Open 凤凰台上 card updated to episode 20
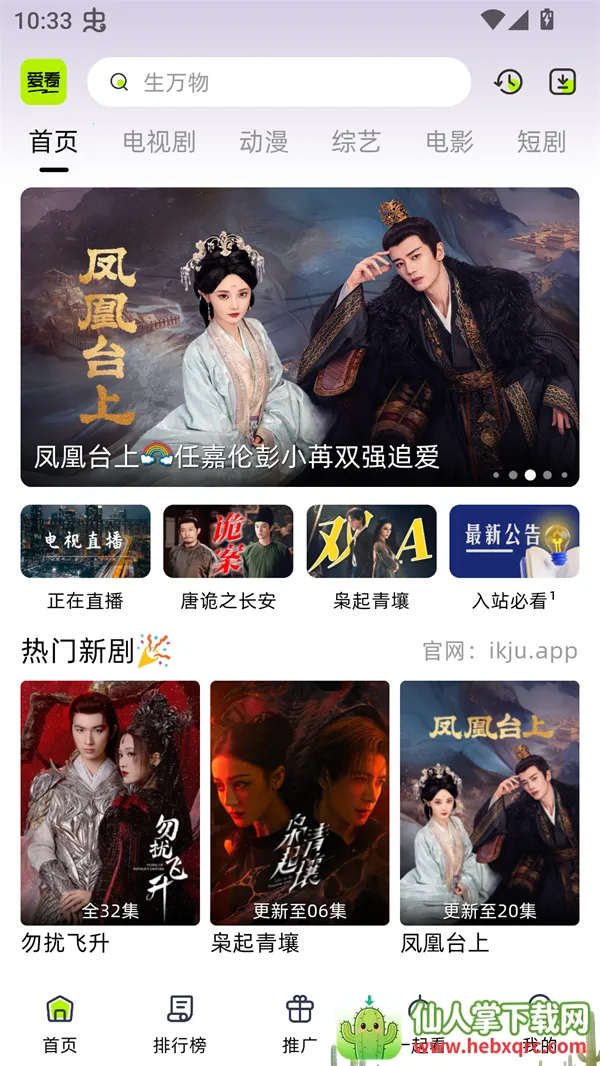This screenshot has width=600, height=1066. 489,816
